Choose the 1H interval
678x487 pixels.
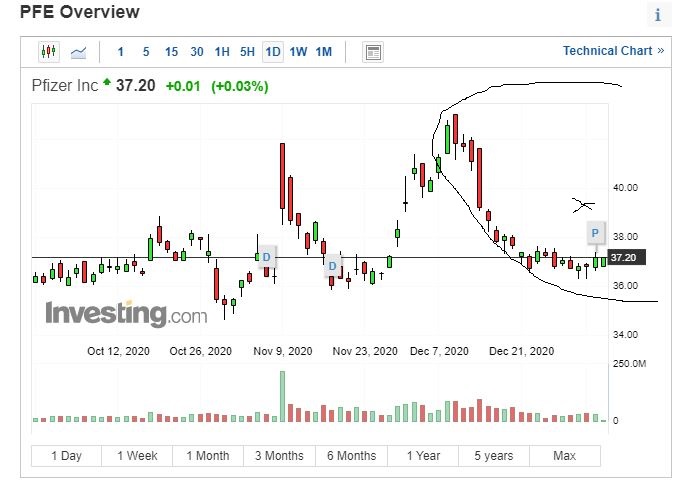click(x=222, y=51)
